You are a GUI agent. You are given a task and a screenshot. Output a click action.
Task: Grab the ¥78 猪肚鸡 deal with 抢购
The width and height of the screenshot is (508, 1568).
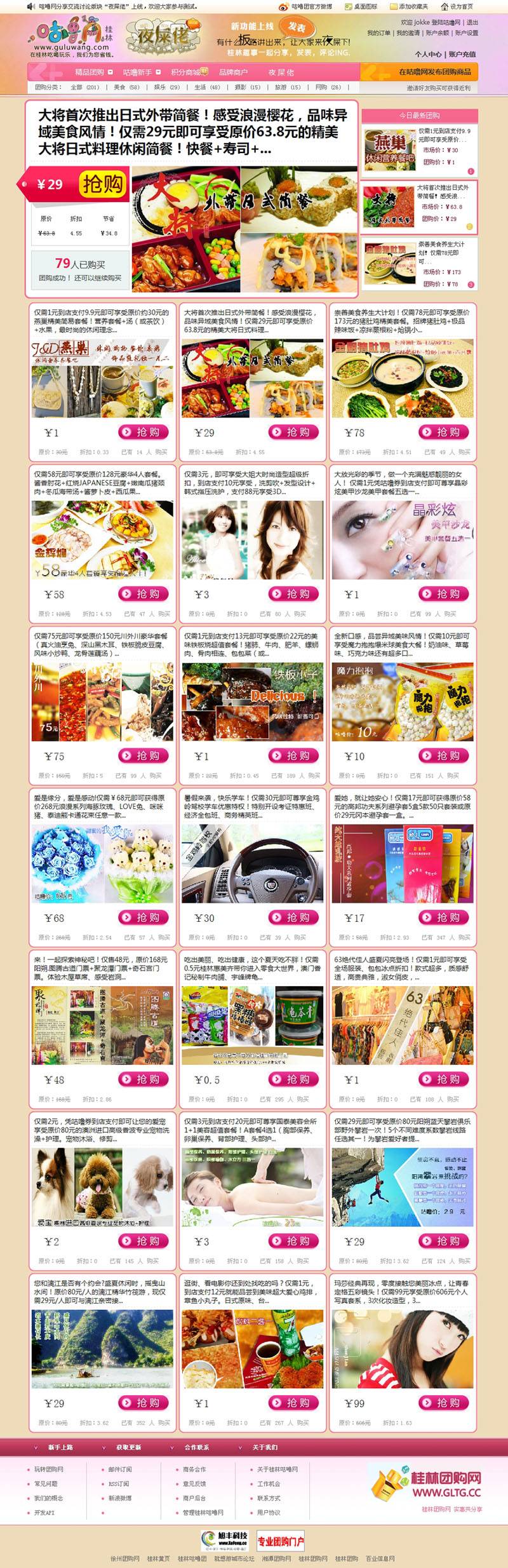coord(443,432)
